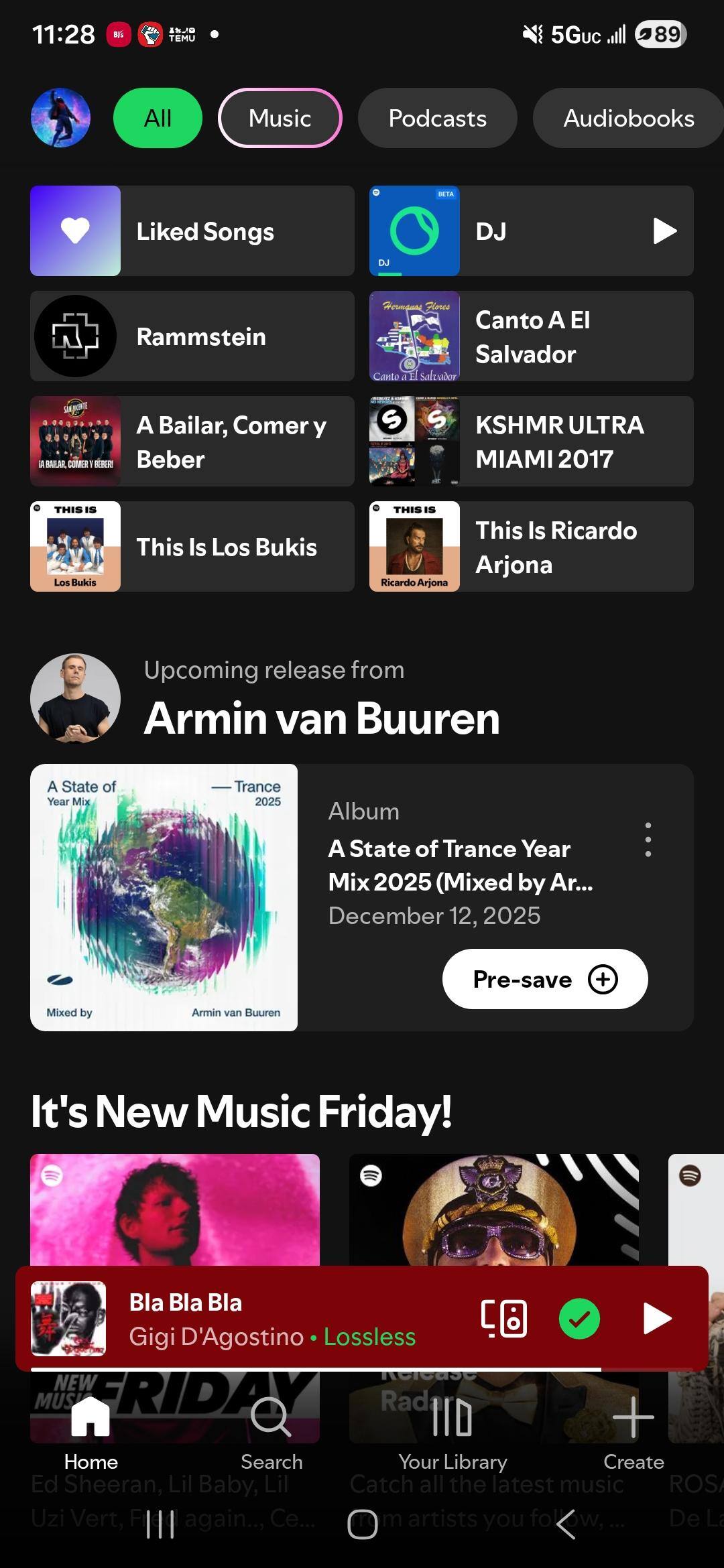Open the profile avatar menu
Image resolution: width=724 pixels, height=1568 pixels.
click(x=60, y=118)
